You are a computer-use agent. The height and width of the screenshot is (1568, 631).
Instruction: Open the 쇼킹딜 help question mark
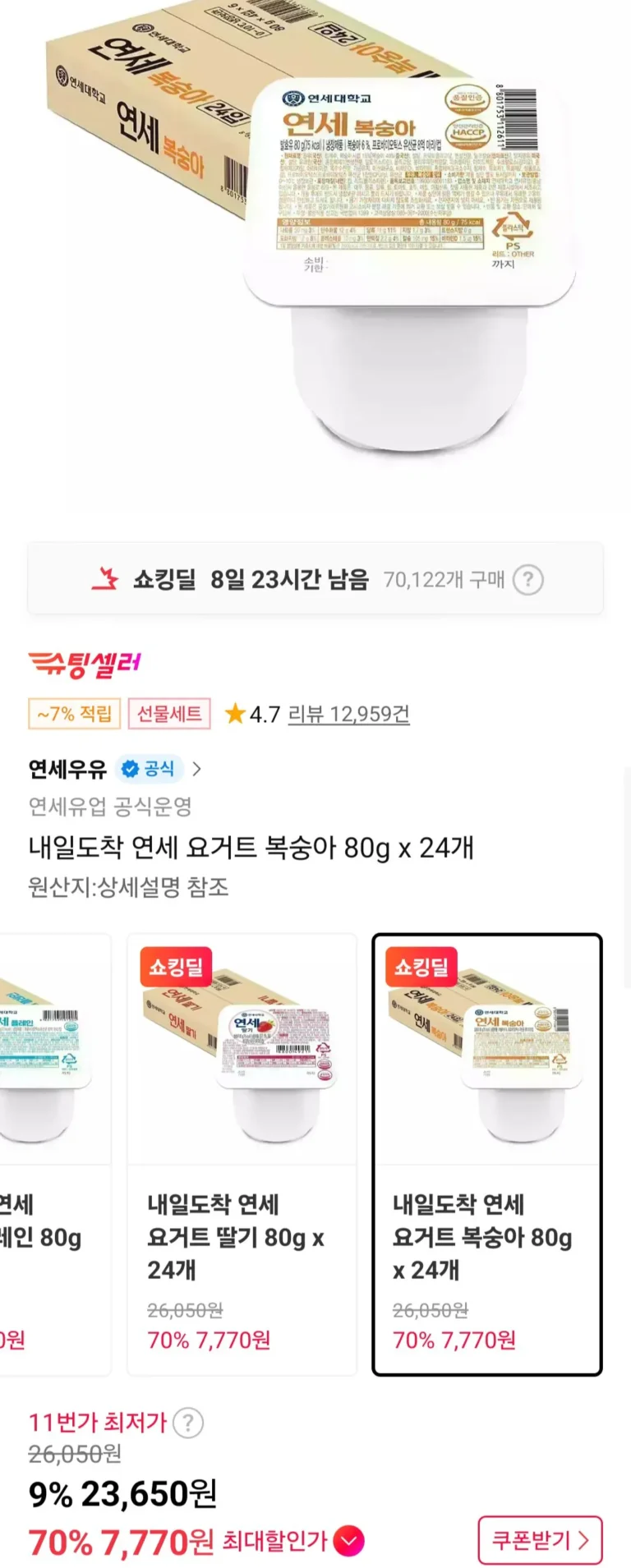click(x=528, y=580)
